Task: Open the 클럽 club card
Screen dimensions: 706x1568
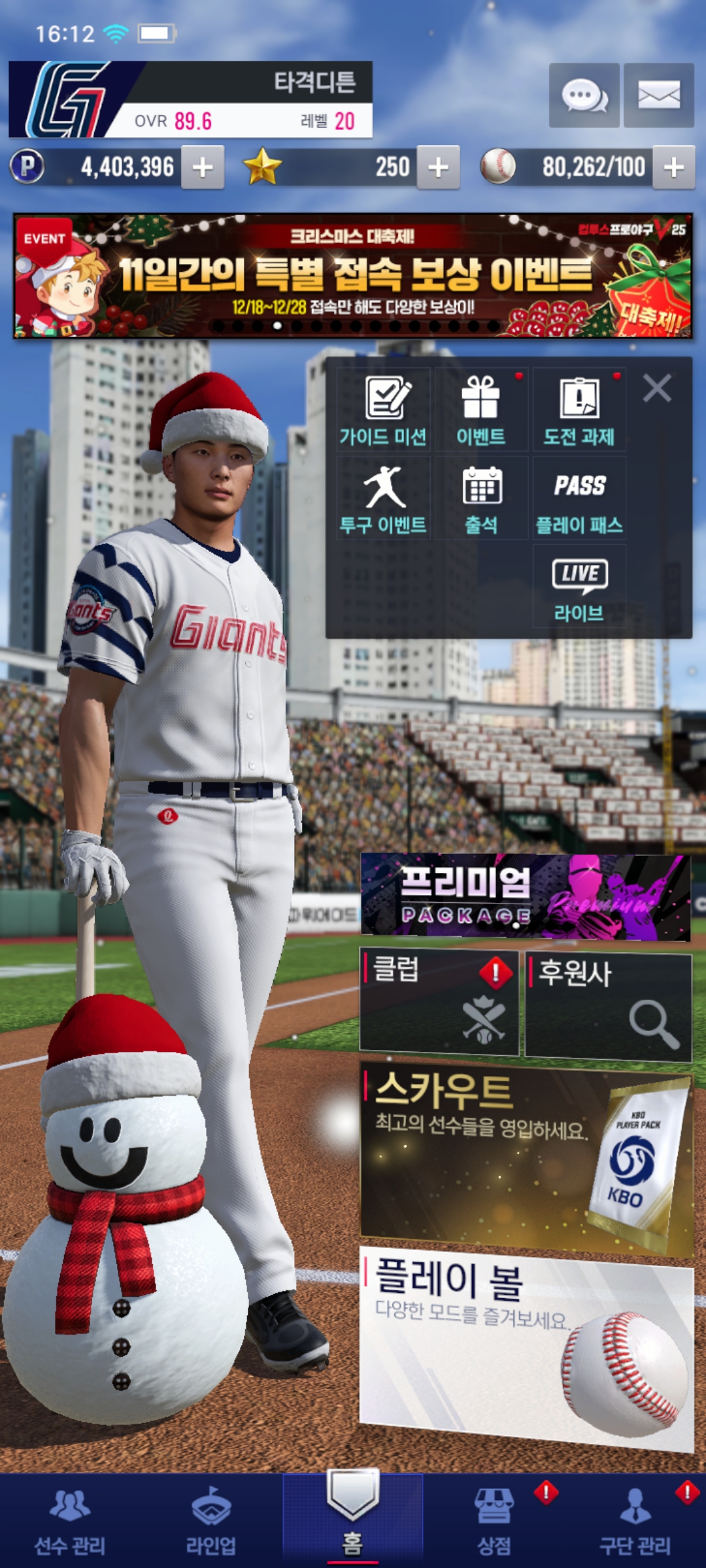Action: pos(439,1002)
